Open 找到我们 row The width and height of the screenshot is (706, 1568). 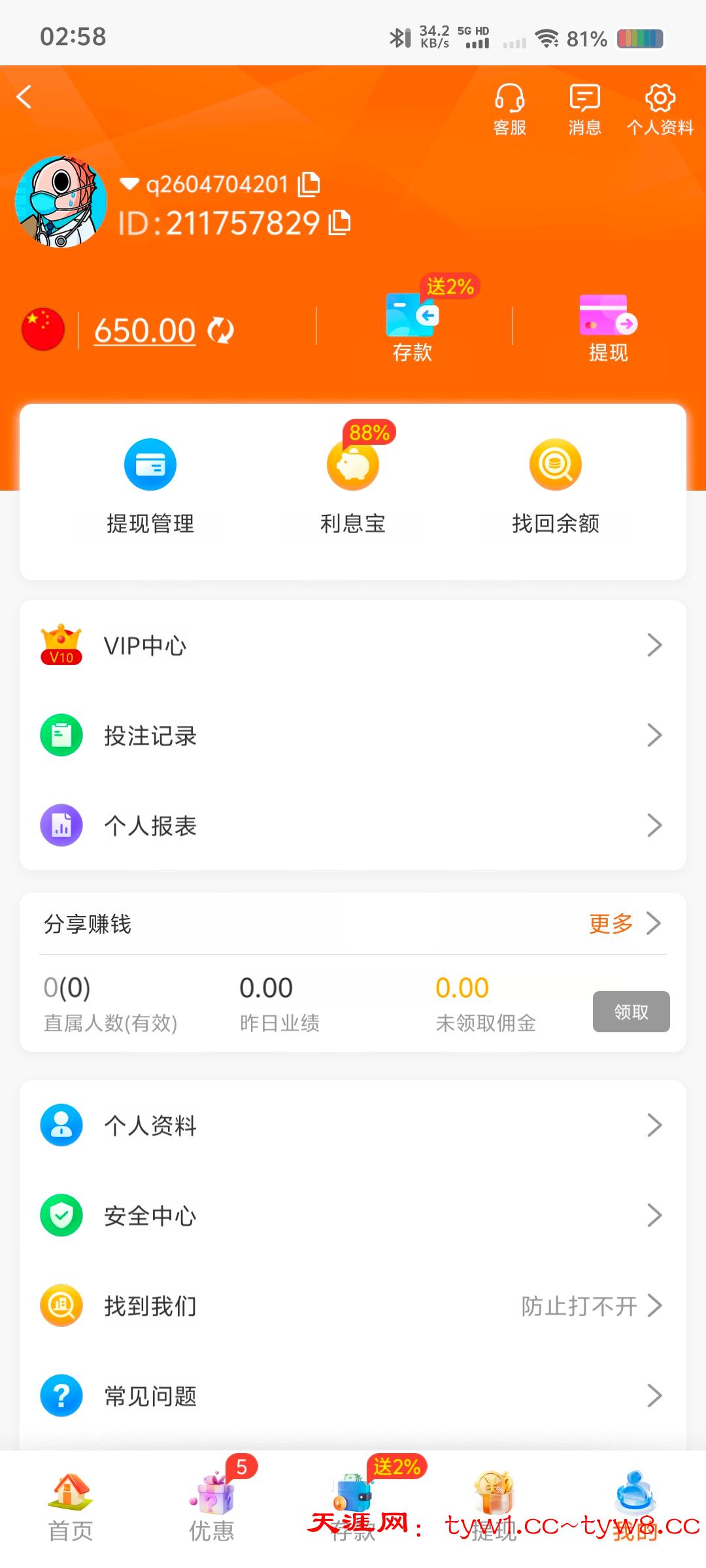[353, 1306]
